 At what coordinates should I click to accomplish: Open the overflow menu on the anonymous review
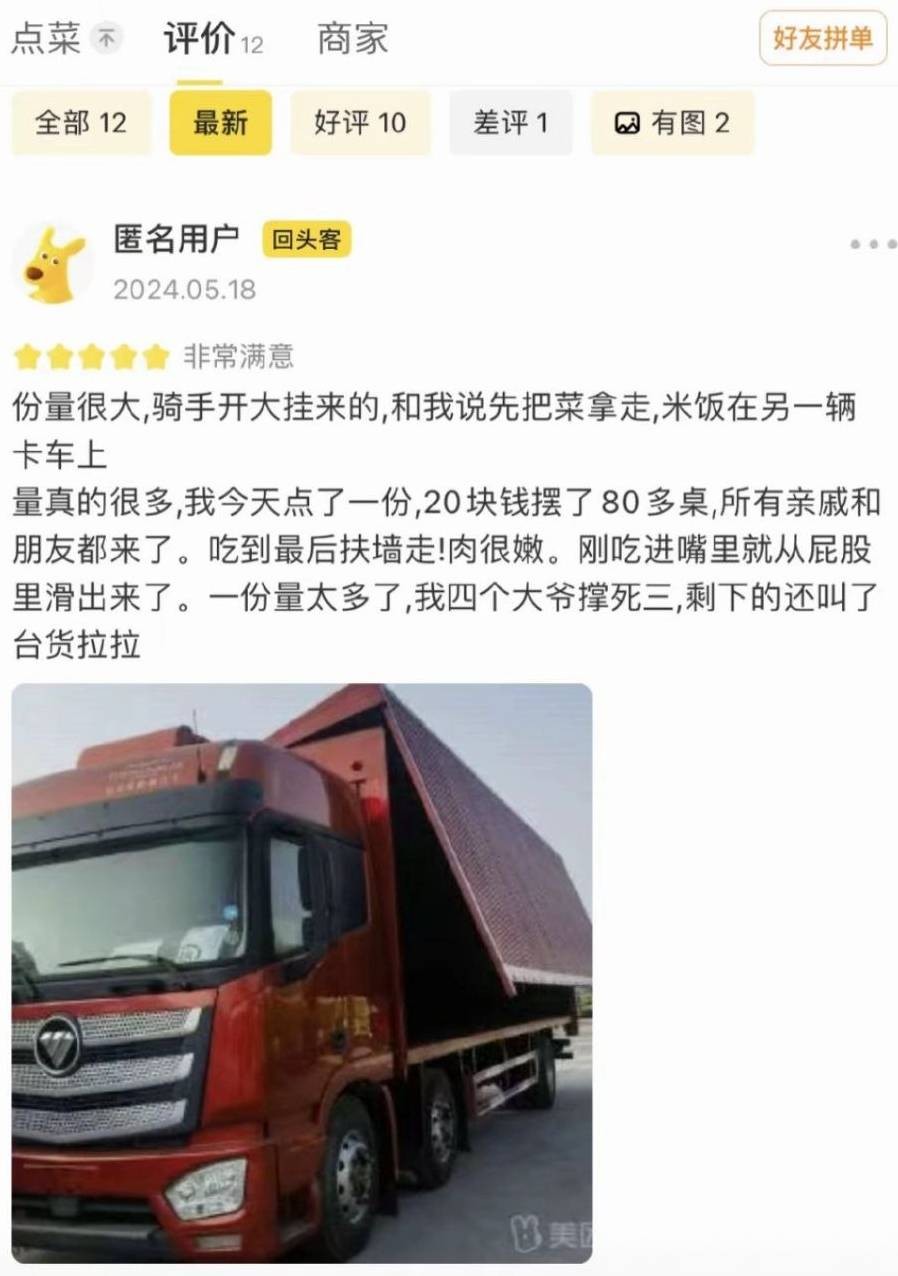click(x=872, y=244)
